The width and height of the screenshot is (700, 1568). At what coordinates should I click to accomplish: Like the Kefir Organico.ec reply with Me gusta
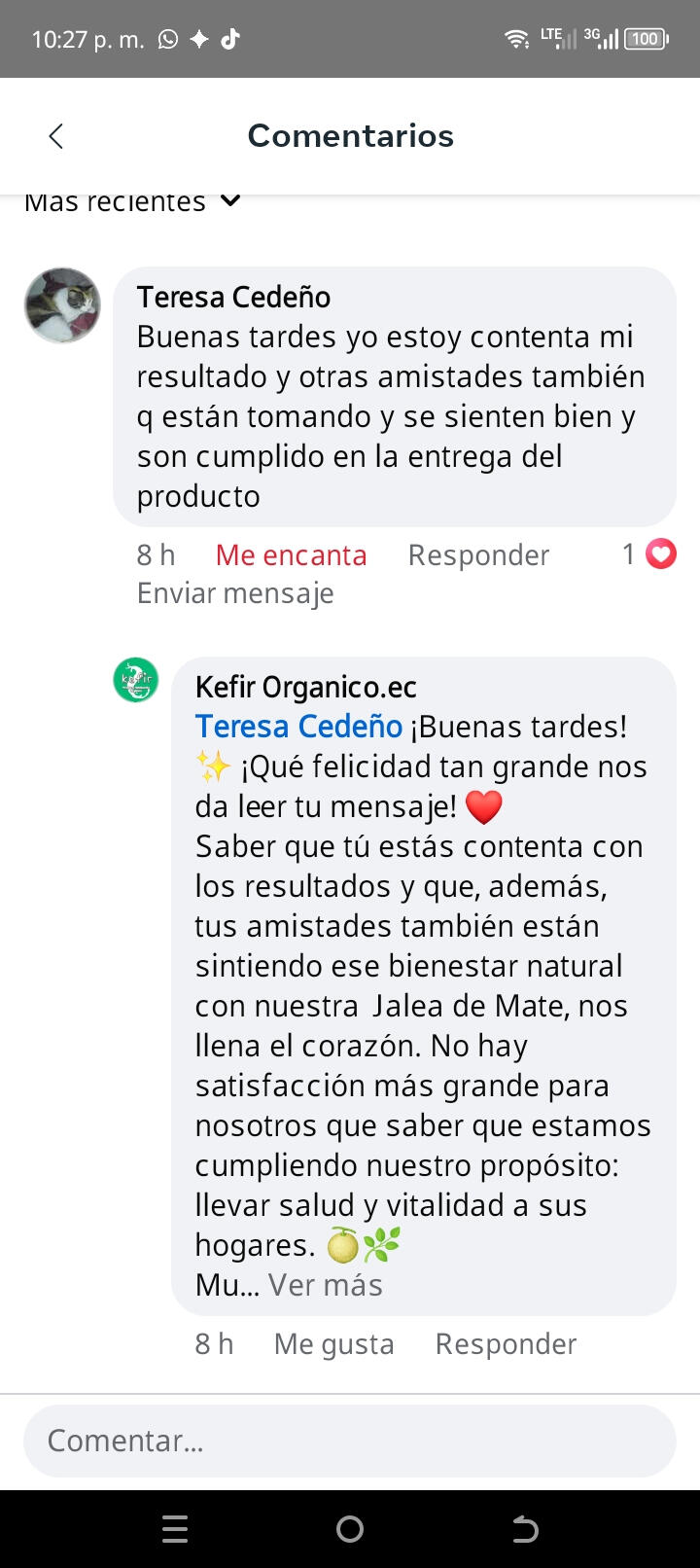tap(333, 1344)
